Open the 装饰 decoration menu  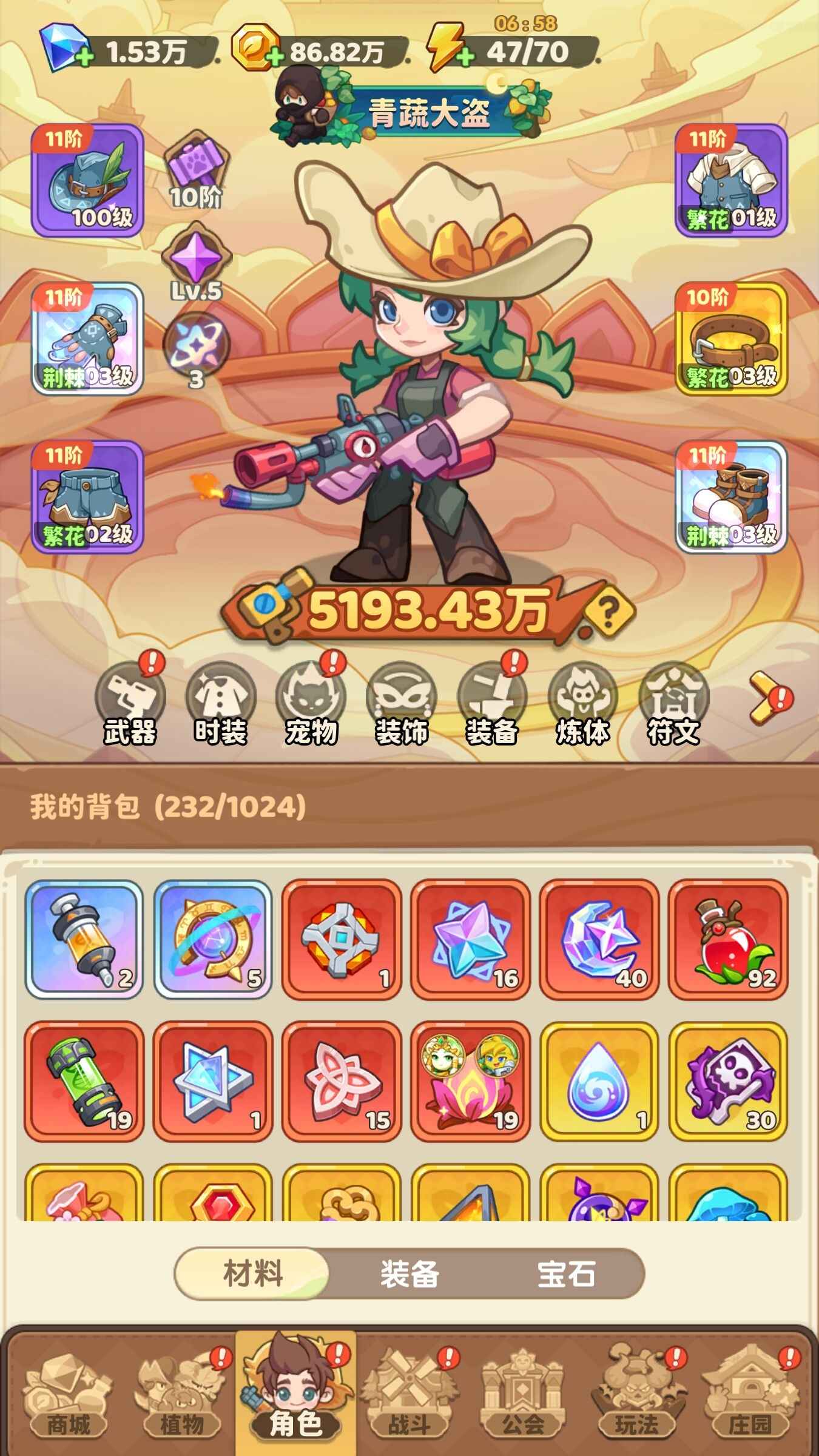(401, 704)
